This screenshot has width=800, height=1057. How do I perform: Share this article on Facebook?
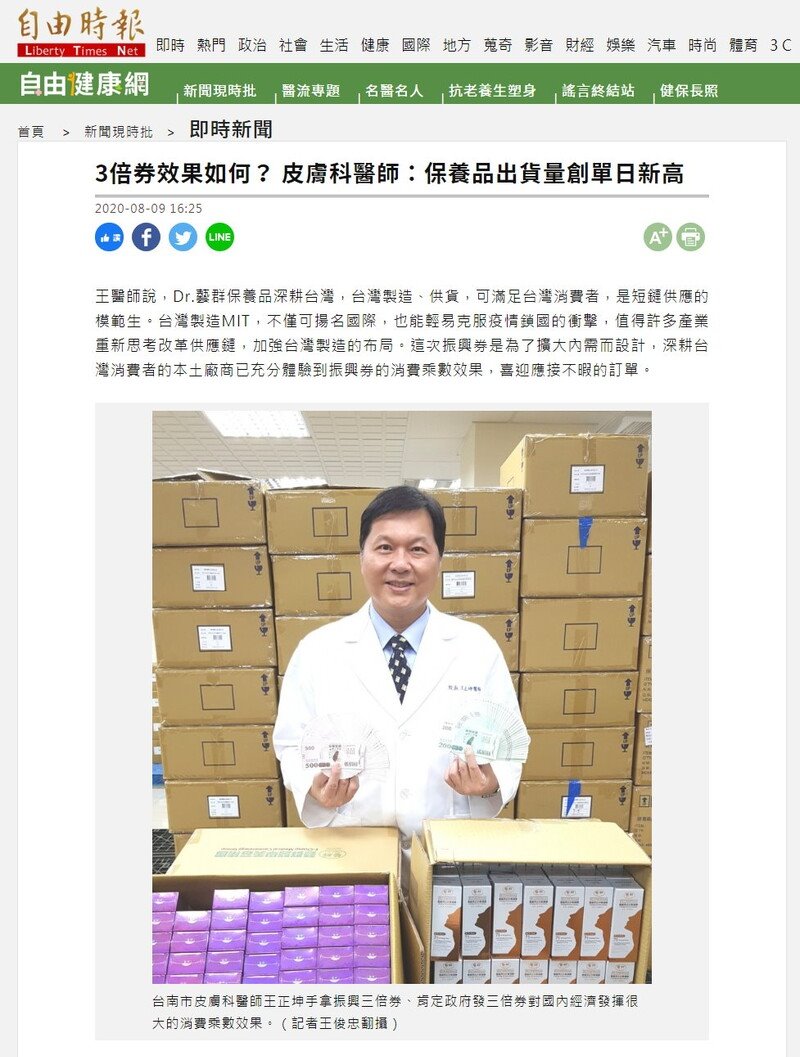pyautogui.click(x=146, y=237)
